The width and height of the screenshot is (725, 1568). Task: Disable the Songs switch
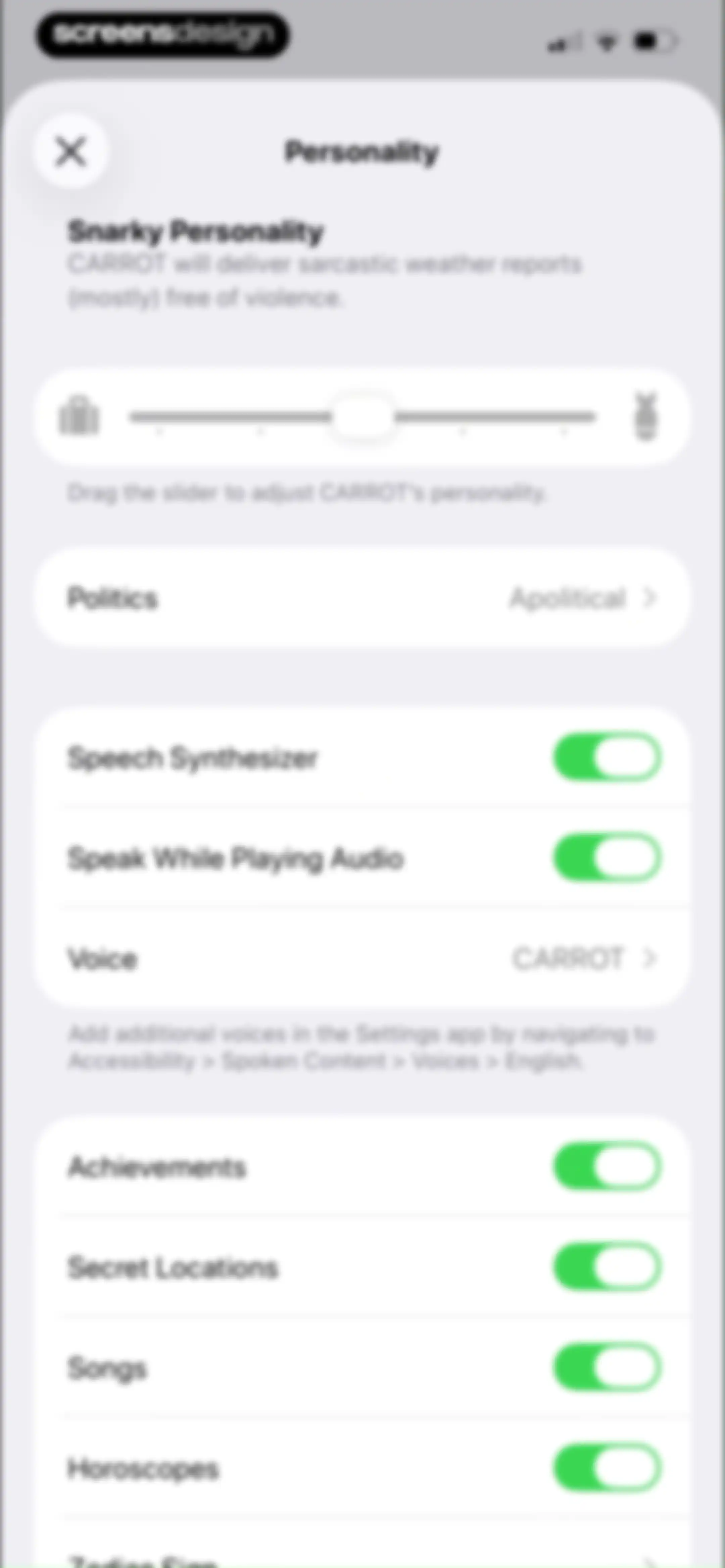(x=607, y=1368)
